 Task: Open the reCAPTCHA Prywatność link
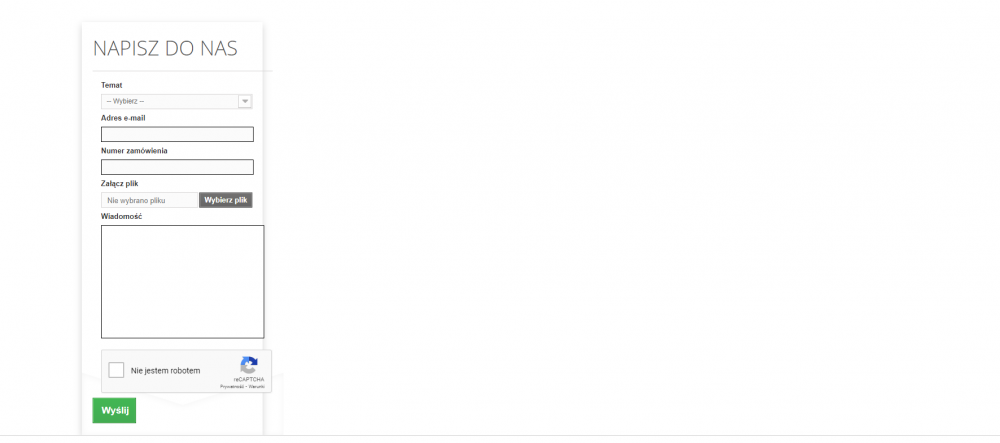232,386
